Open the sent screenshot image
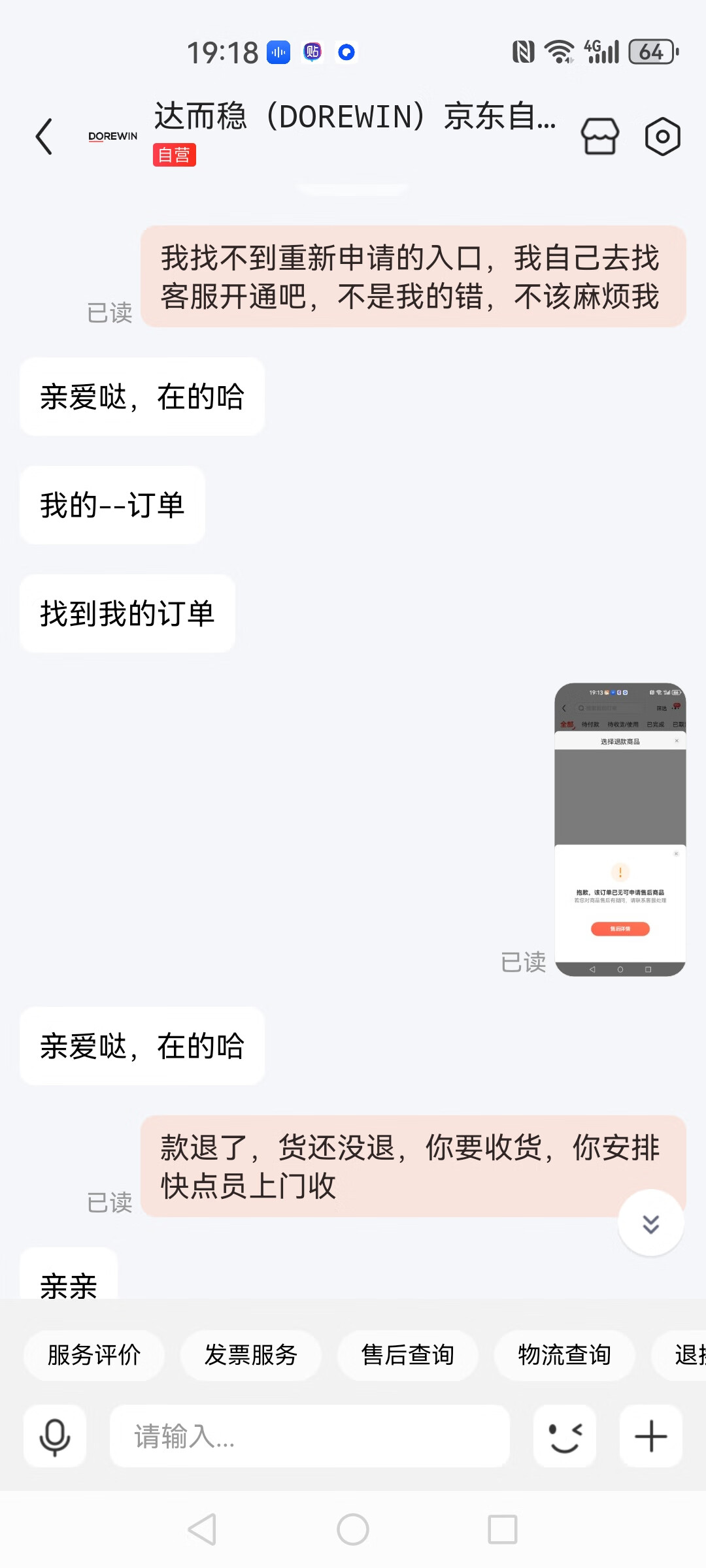The height and width of the screenshot is (1568, 706). tap(620, 829)
